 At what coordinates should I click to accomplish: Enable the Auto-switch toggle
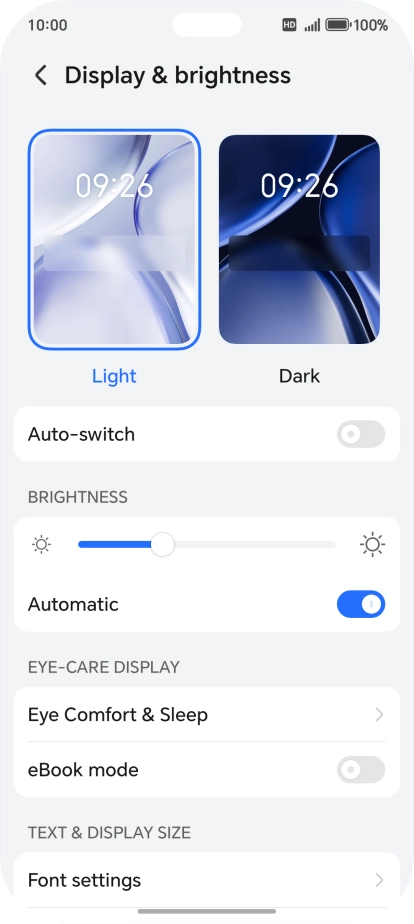click(x=361, y=434)
